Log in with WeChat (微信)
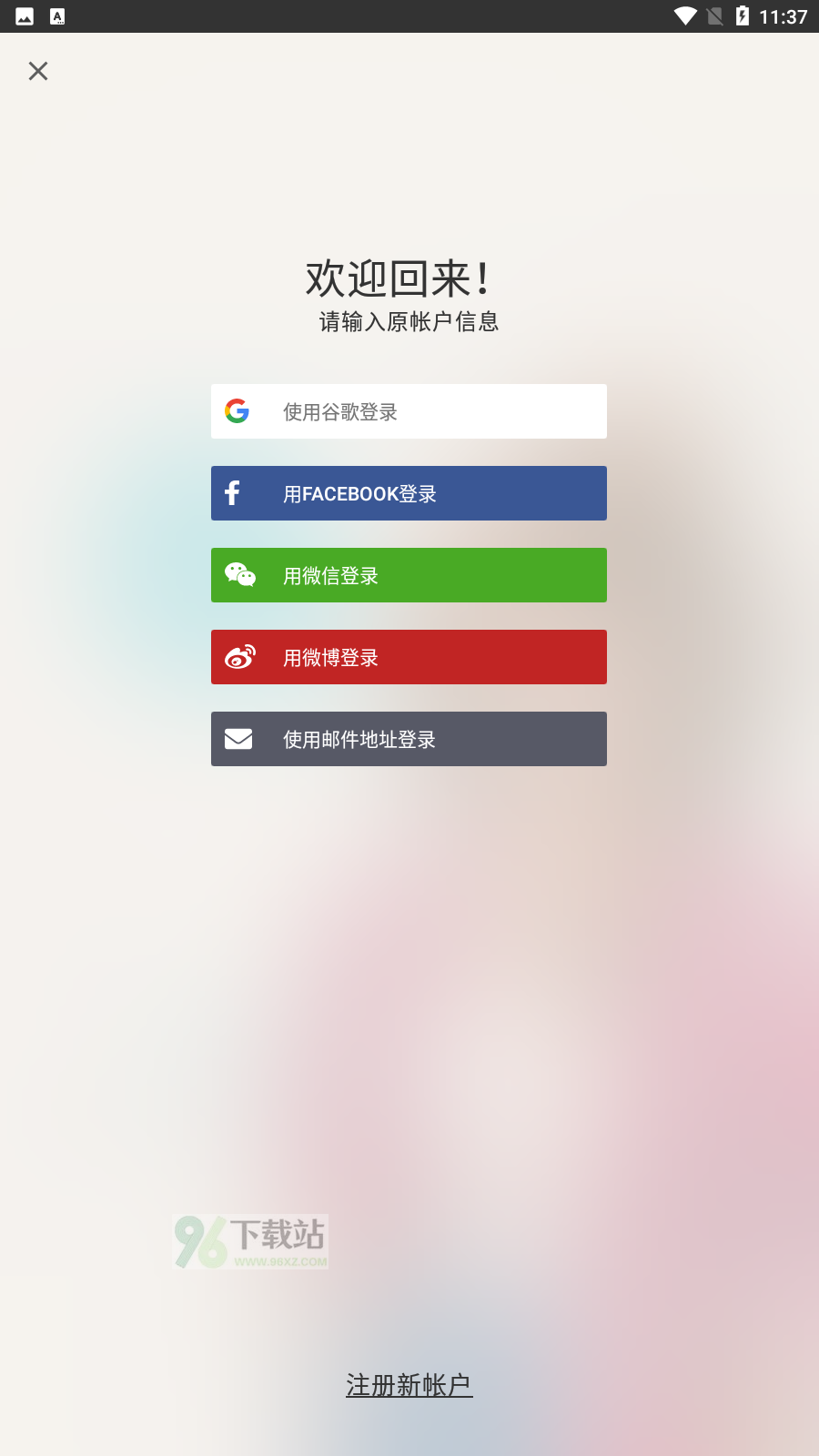This screenshot has width=819, height=1456. coord(409,575)
